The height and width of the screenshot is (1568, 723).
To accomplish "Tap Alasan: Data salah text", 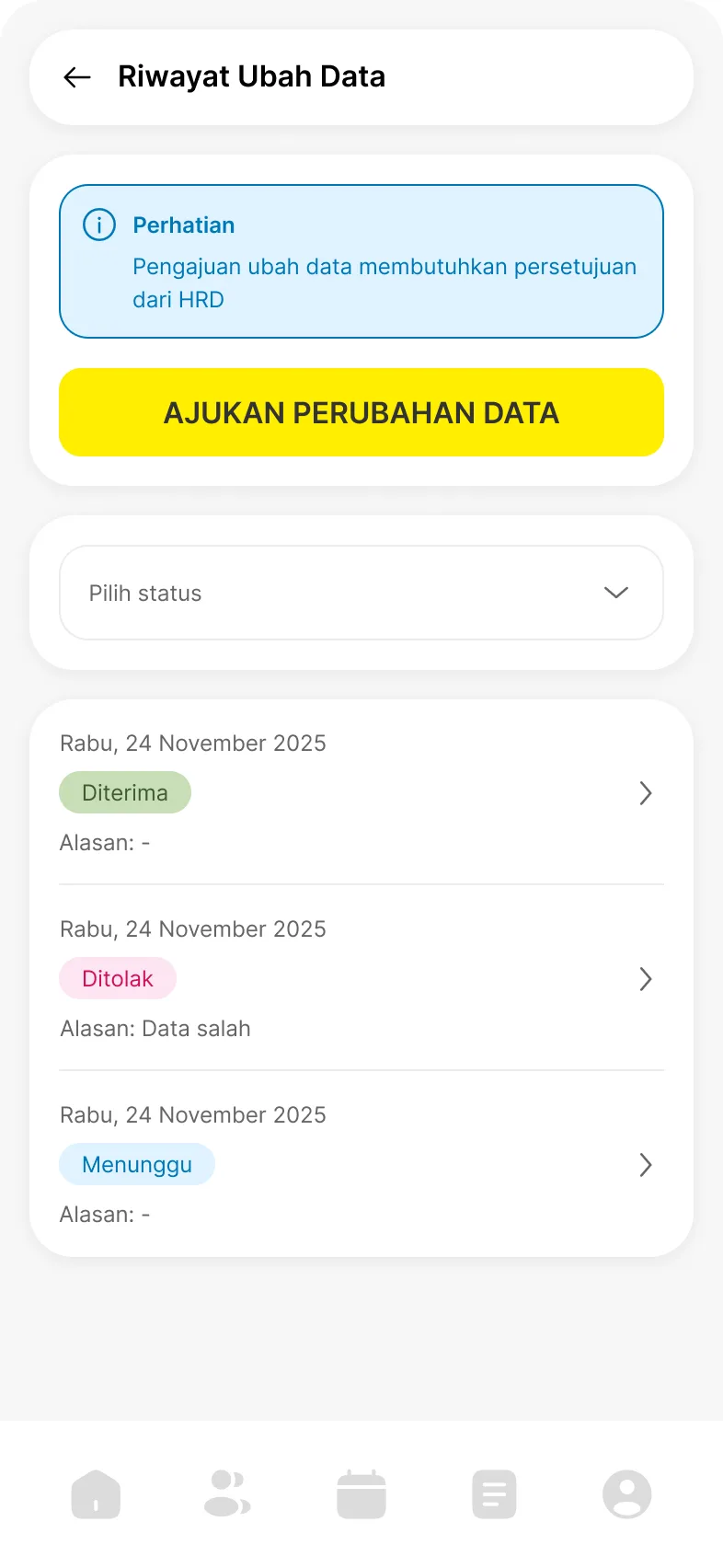I will click(x=155, y=1028).
